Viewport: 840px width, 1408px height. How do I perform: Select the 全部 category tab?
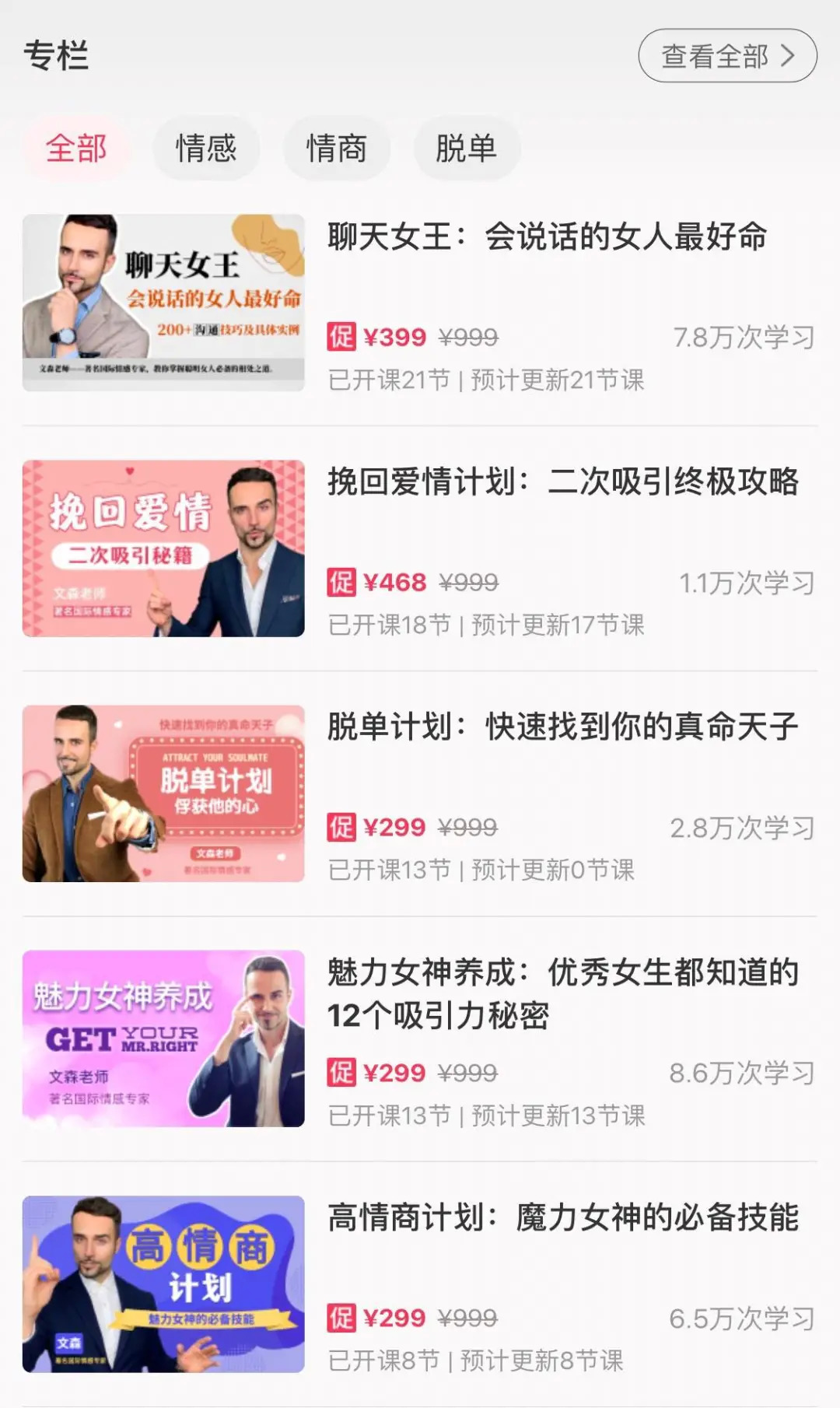click(x=76, y=148)
